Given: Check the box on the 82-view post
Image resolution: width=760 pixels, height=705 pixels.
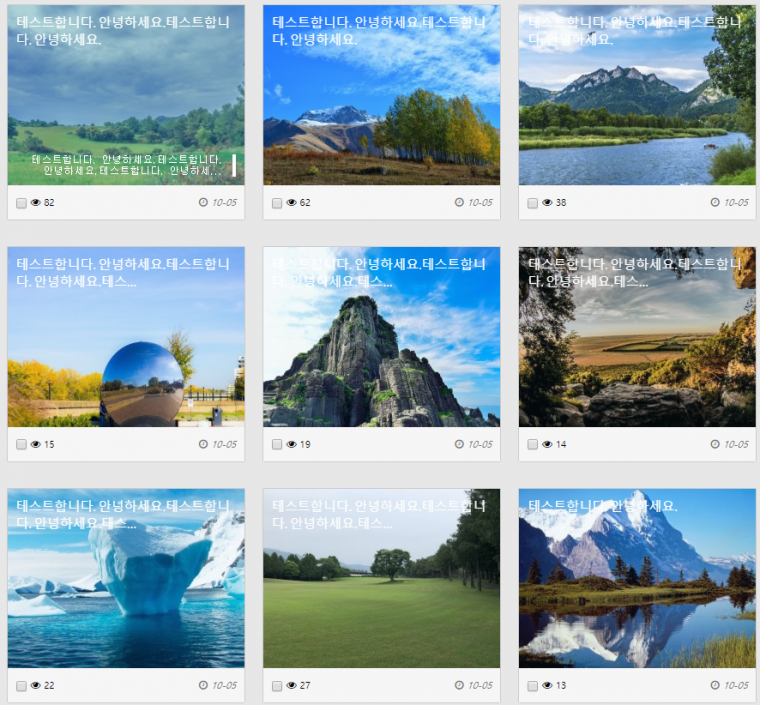Looking at the screenshot, I should point(22,203).
